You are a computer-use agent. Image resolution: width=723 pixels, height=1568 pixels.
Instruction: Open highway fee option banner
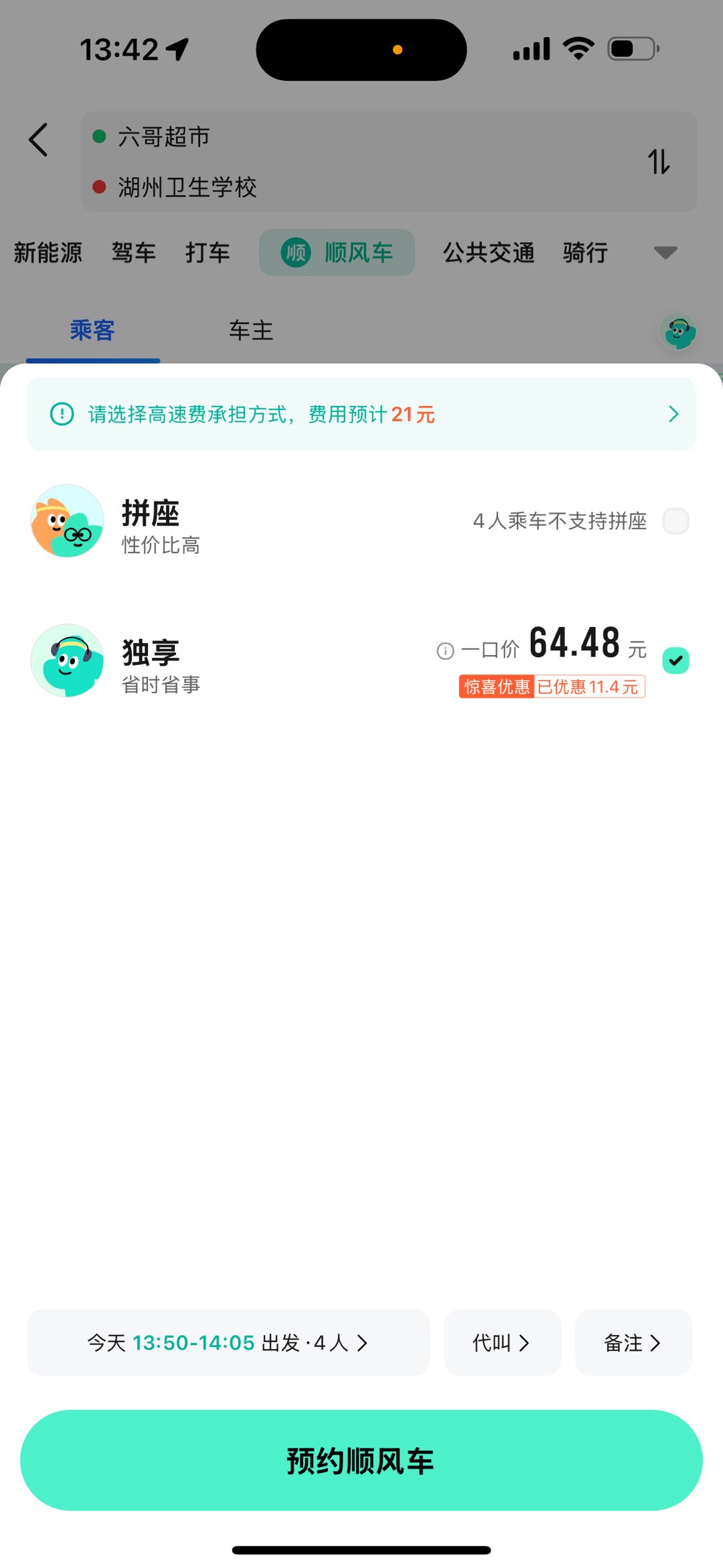(x=361, y=414)
